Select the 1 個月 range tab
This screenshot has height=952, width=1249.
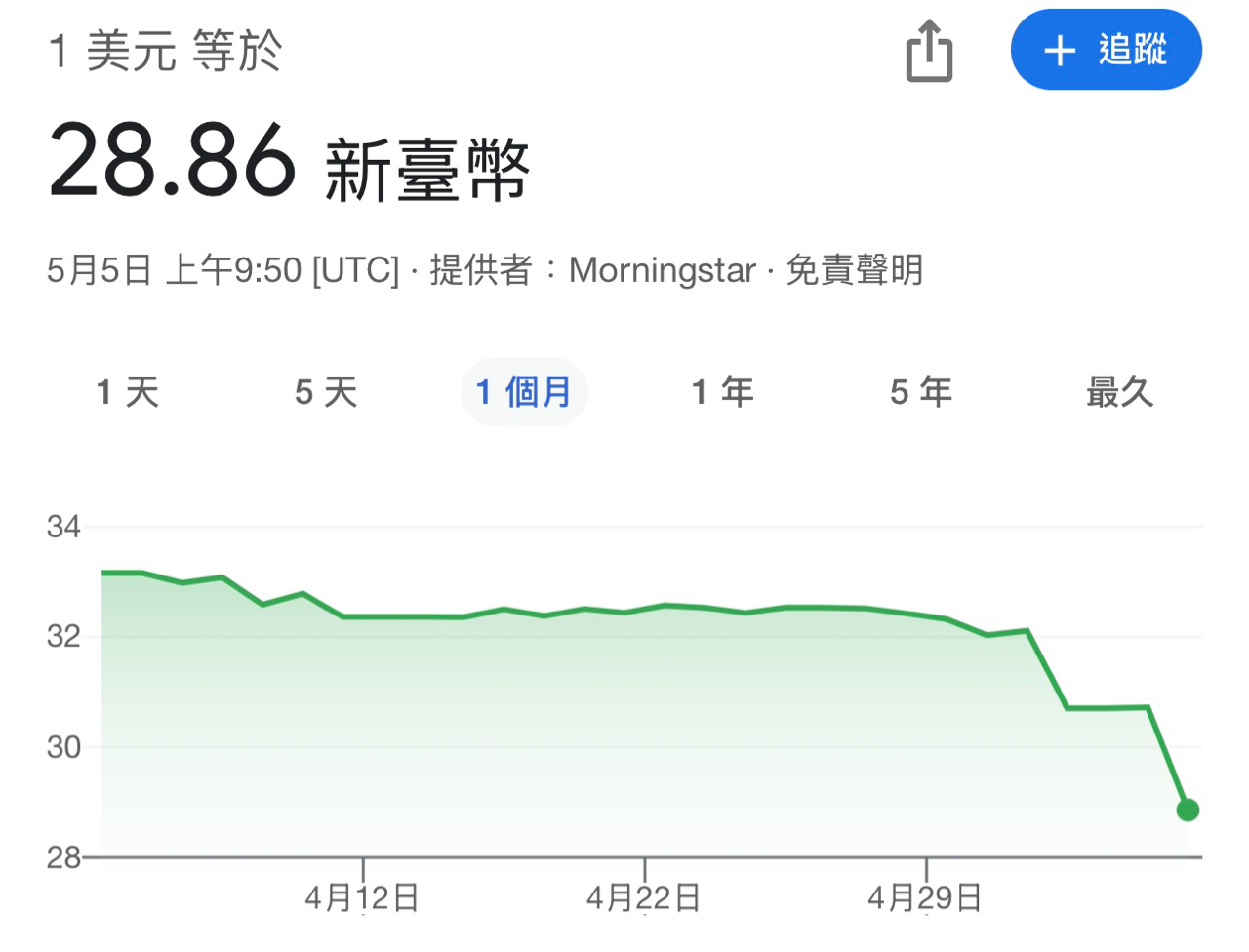click(524, 392)
